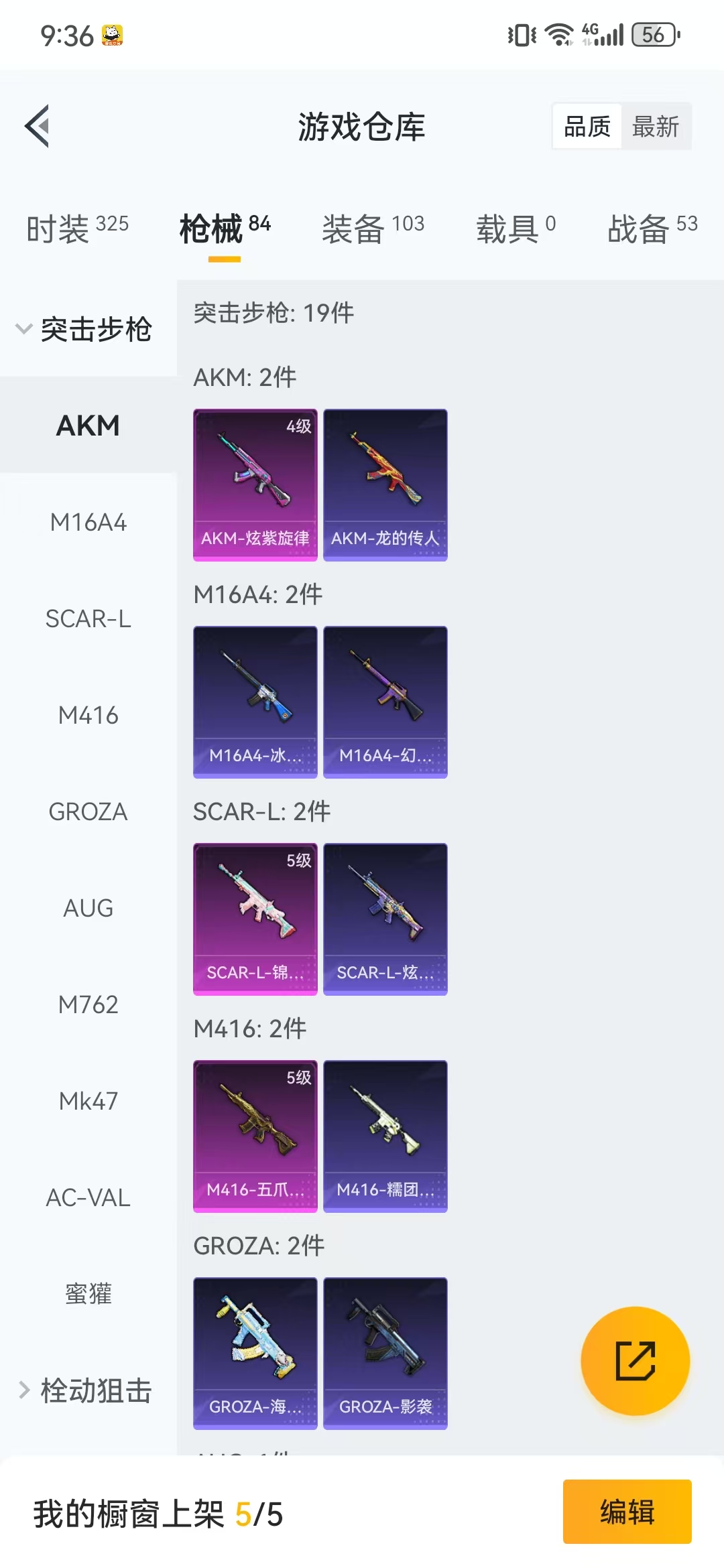The image size is (724, 1568).
Task: Tap the 编辑 button
Action: [x=627, y=1512]
